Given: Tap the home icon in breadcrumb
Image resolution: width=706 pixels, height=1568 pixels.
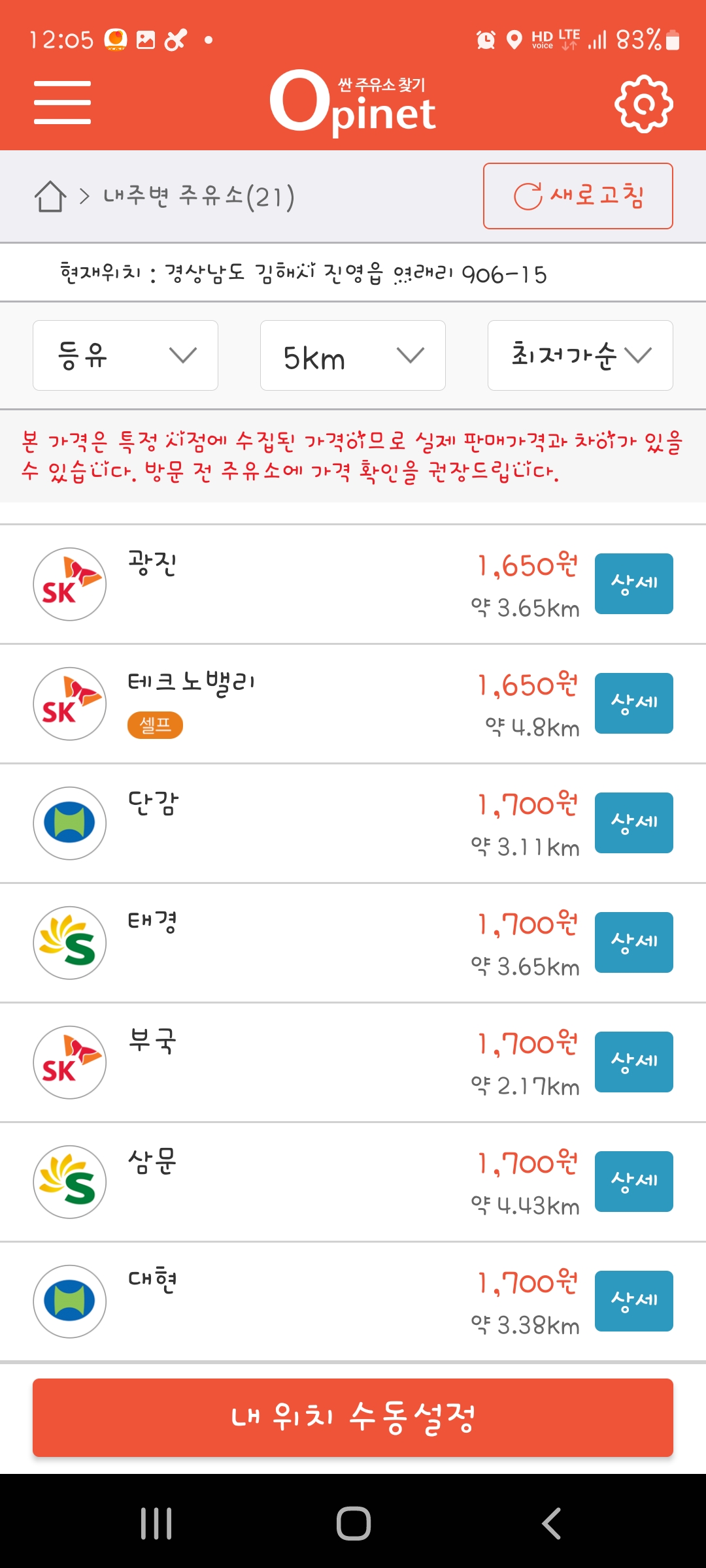Looking at the screenshot, I should click(x=50, y=196).
